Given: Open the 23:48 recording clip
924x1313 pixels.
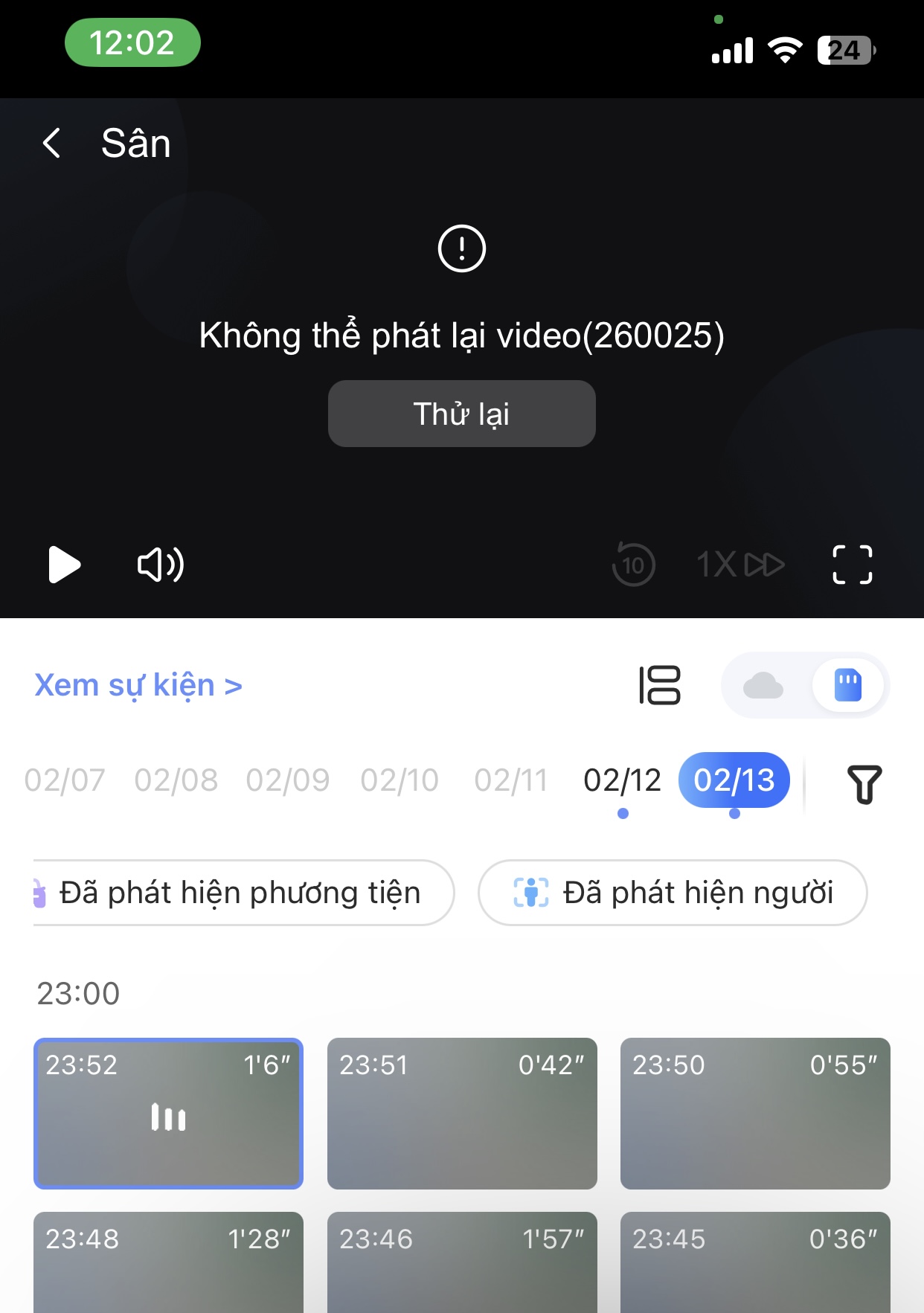Looking at the screenshot, I should (168, 1262).
